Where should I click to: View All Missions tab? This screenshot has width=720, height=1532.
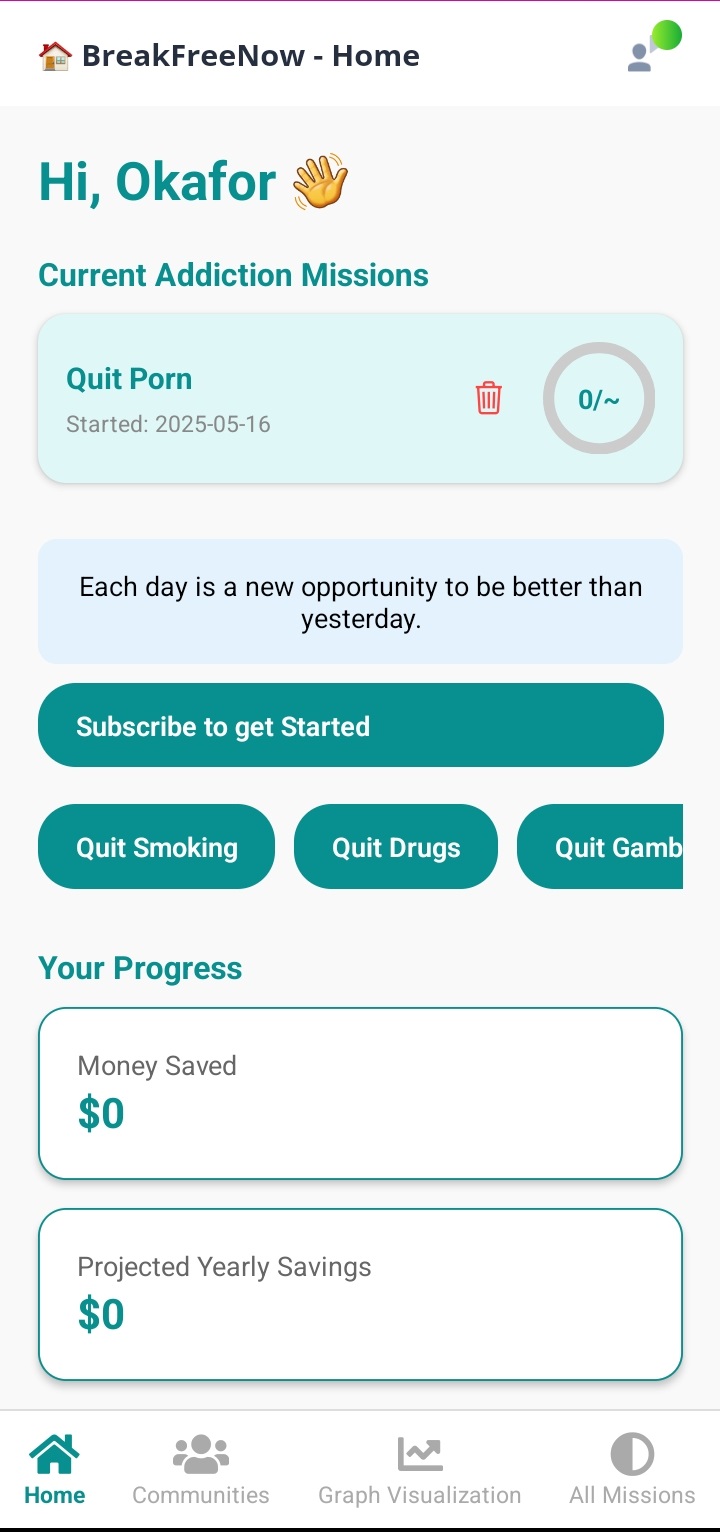[x=632, y=1470]
